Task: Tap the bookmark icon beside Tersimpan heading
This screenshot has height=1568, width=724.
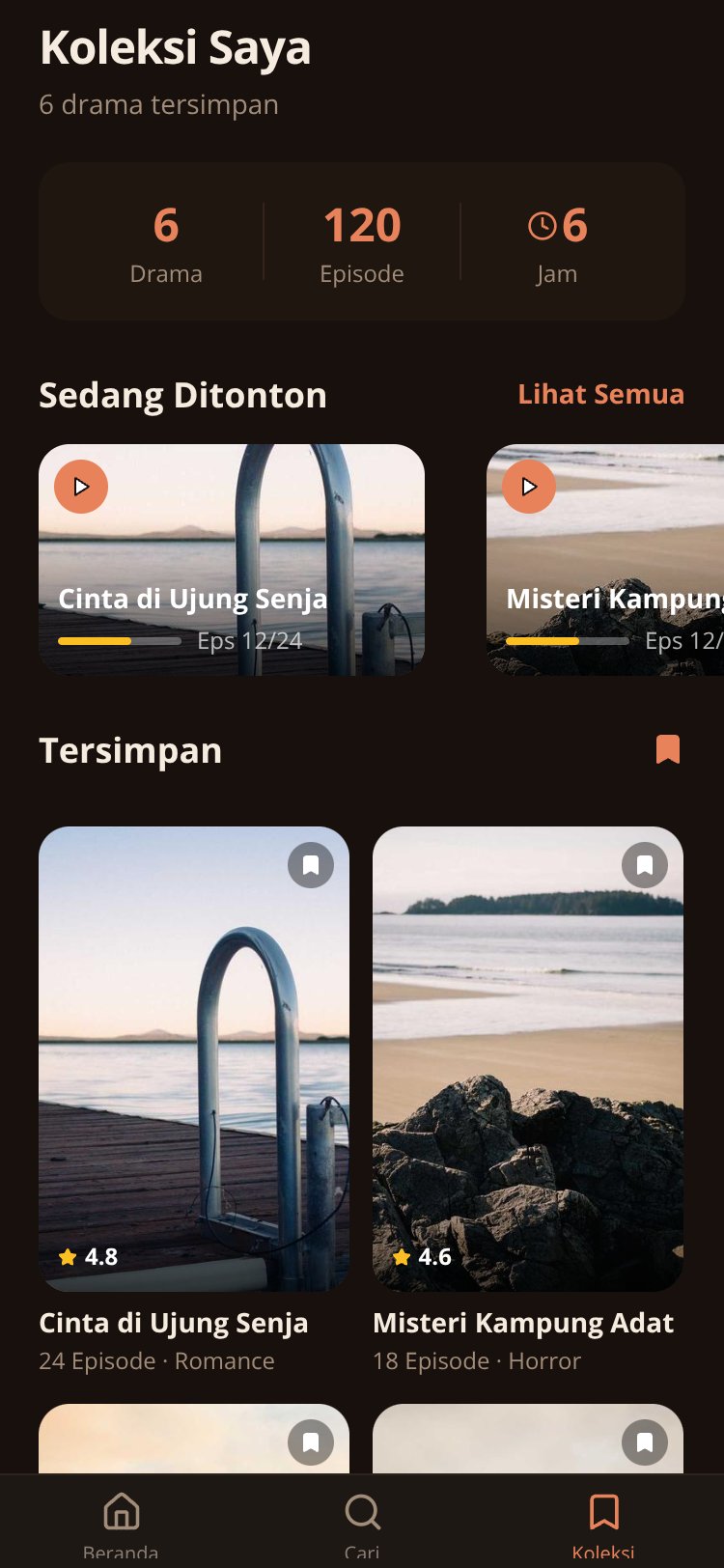Action: point(668,749)
